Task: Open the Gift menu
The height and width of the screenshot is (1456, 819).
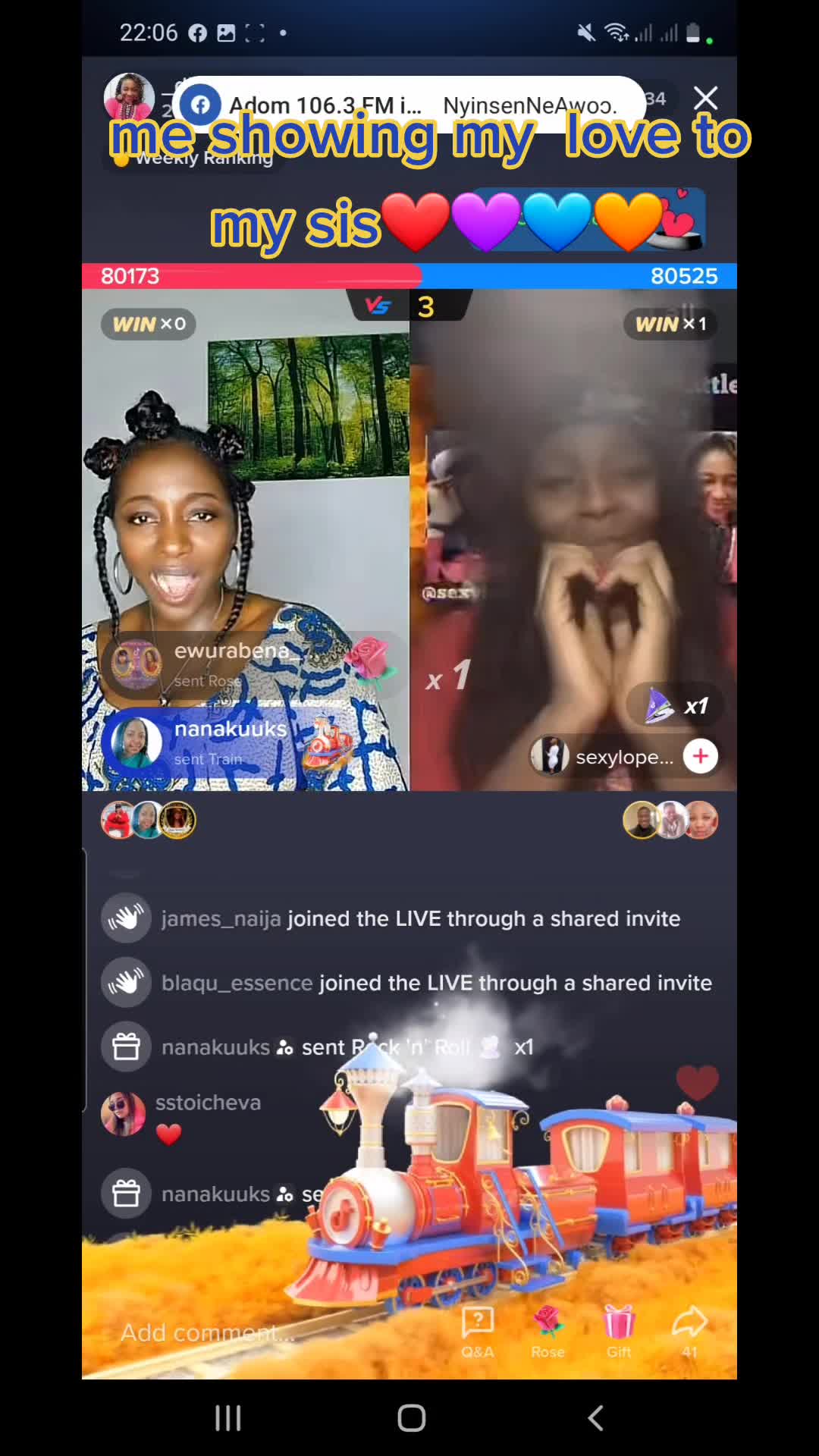Action: [x=619, y=1332]
